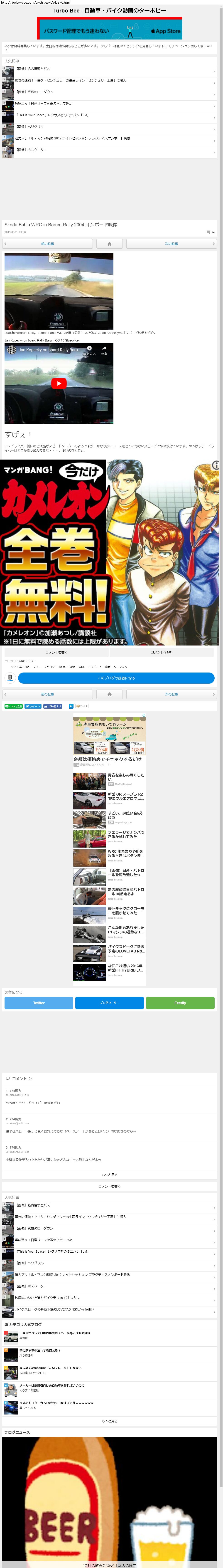Subscribe with the Feedly button
Image resolution: width=223 pixels, height=1568 pixels.
point(180,1002)
